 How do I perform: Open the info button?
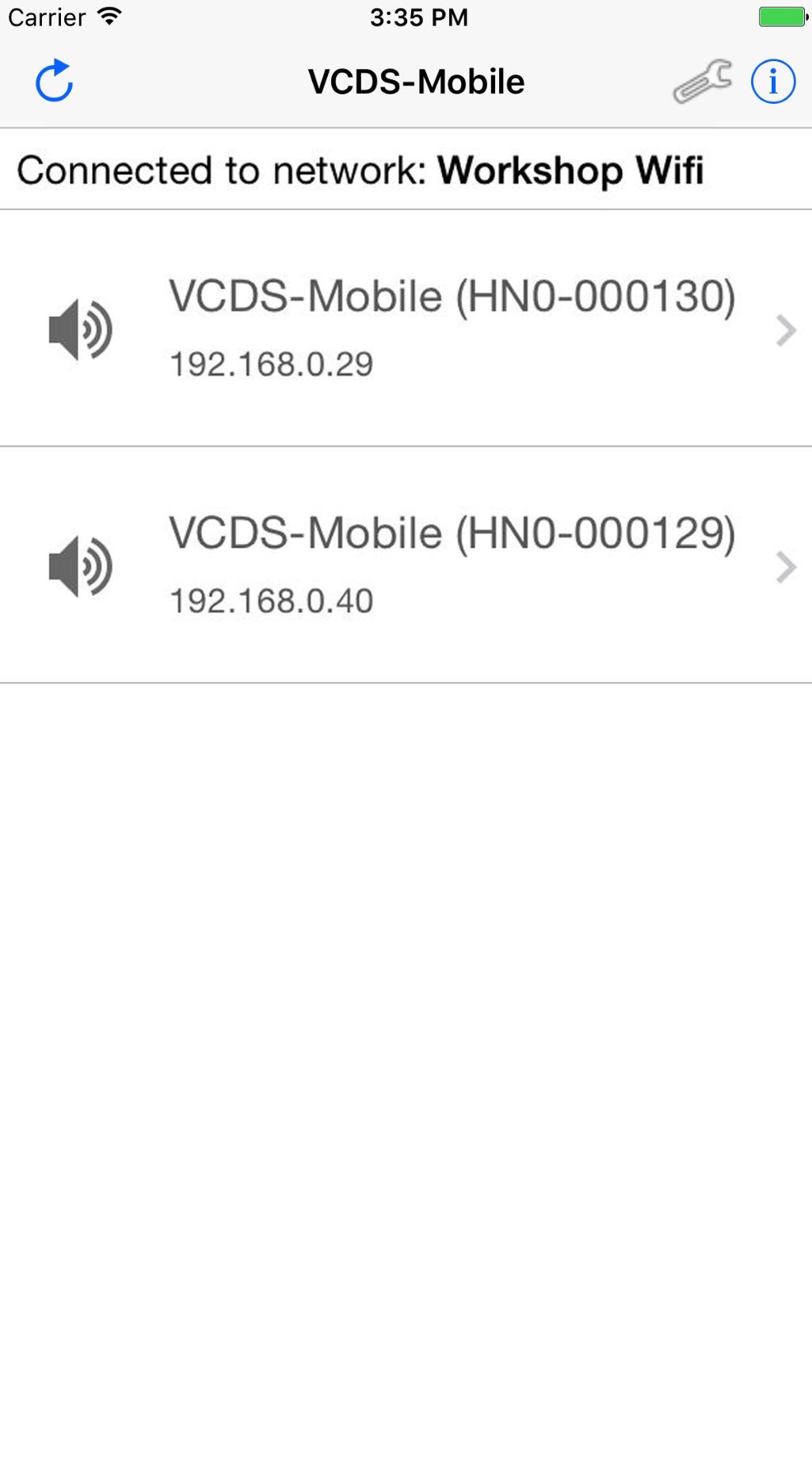tap(773, 81)
